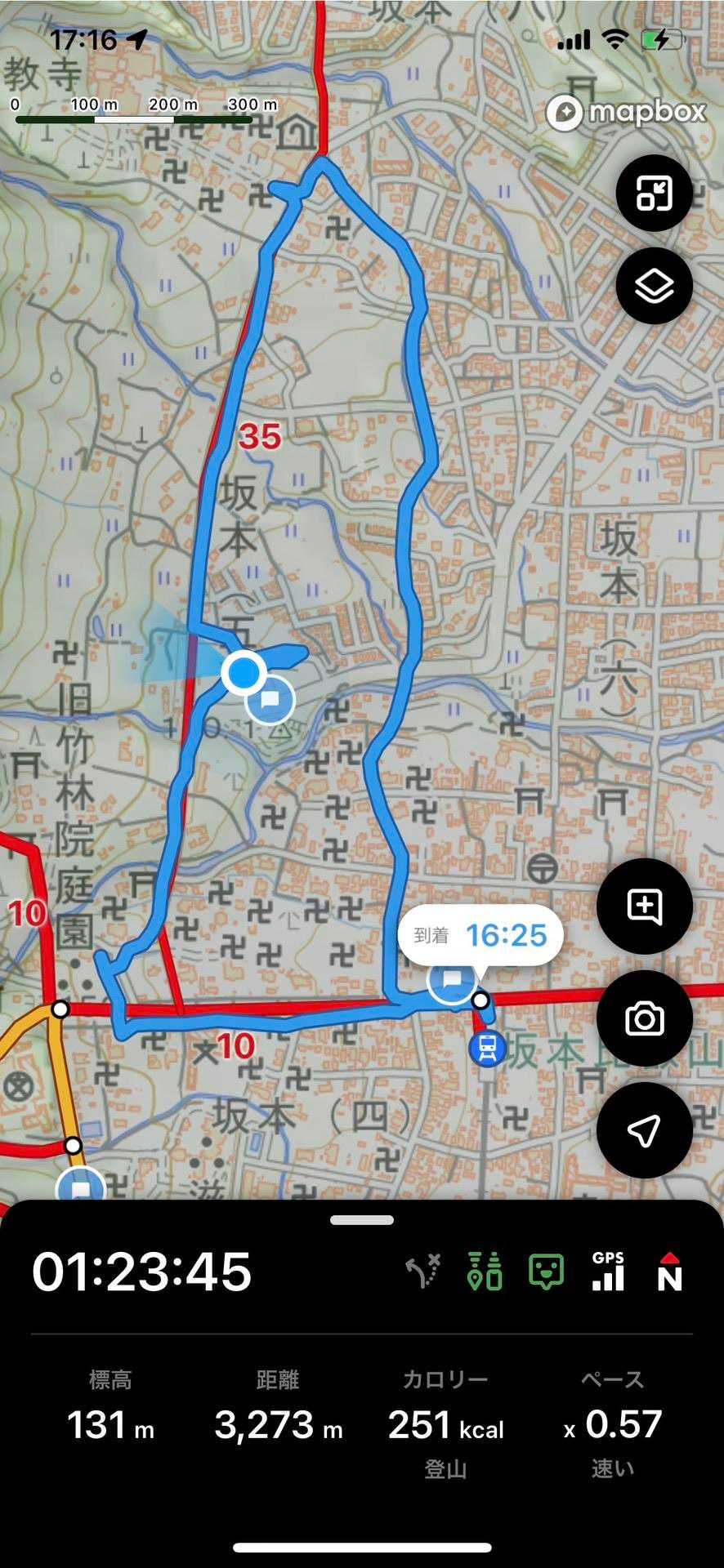Tap the compass north indicator
724x1568 pixels.
point(669,1272)
